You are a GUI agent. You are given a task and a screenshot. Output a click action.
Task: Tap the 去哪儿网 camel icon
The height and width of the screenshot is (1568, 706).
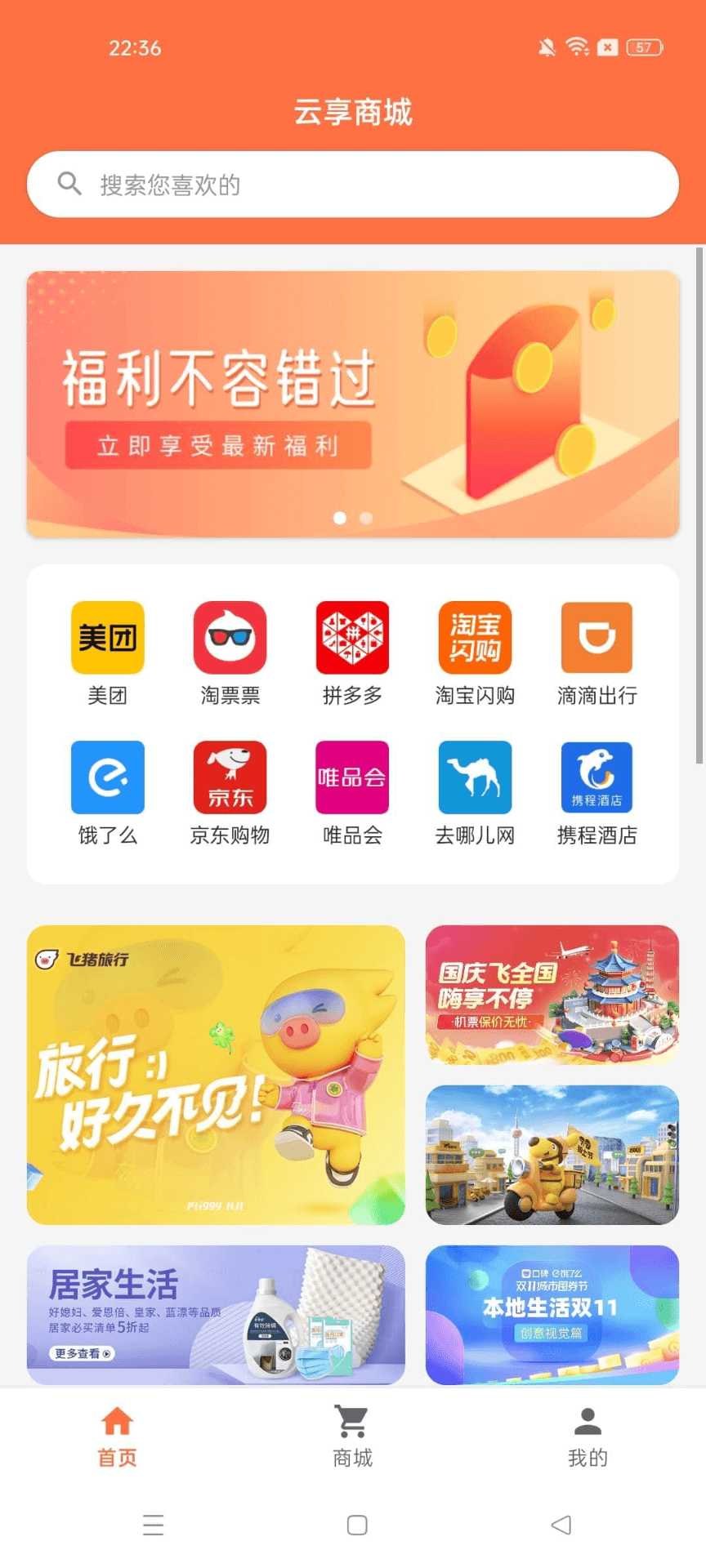[x=475, y=777]
